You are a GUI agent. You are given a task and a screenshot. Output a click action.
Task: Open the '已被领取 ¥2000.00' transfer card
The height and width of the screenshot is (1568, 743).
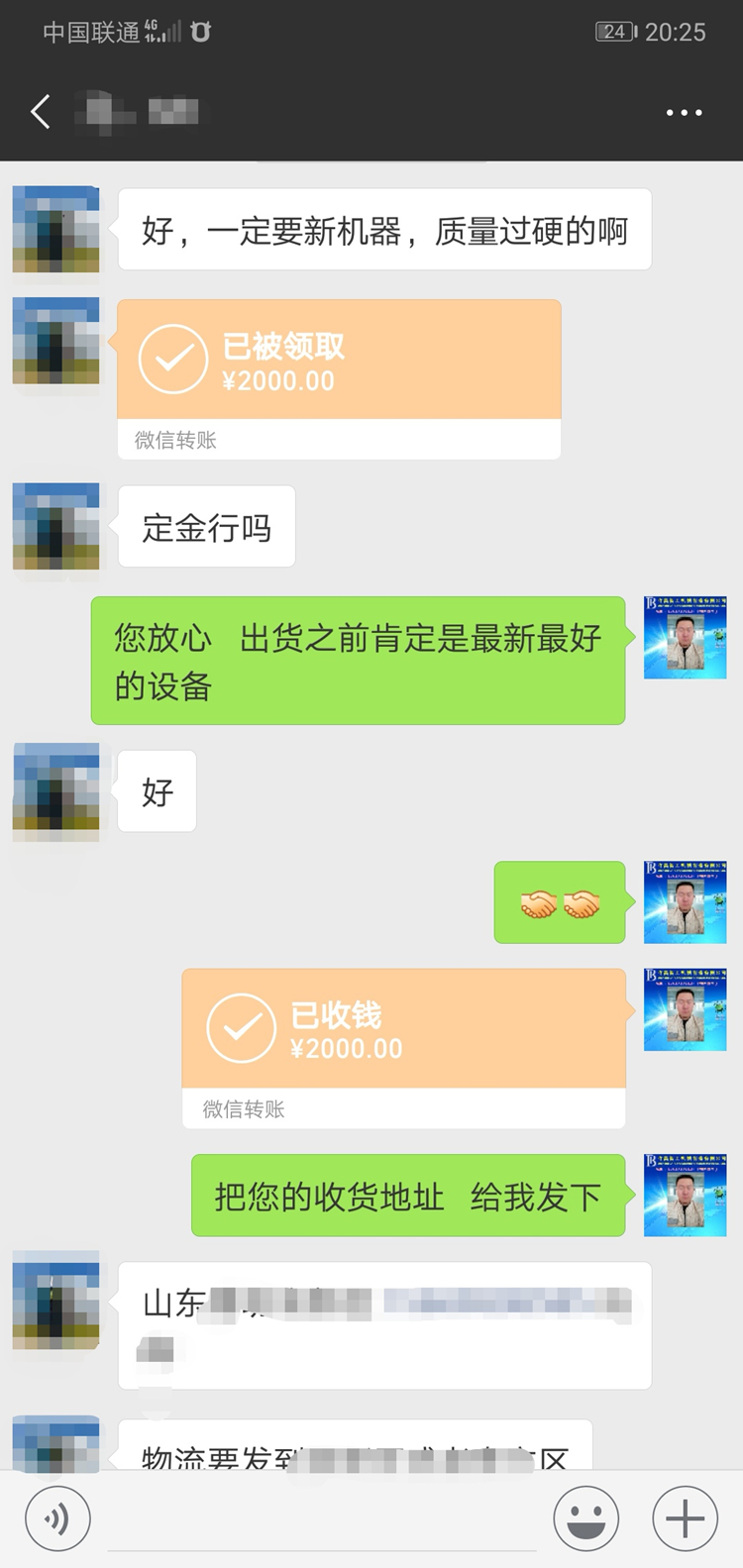[340, 376]
